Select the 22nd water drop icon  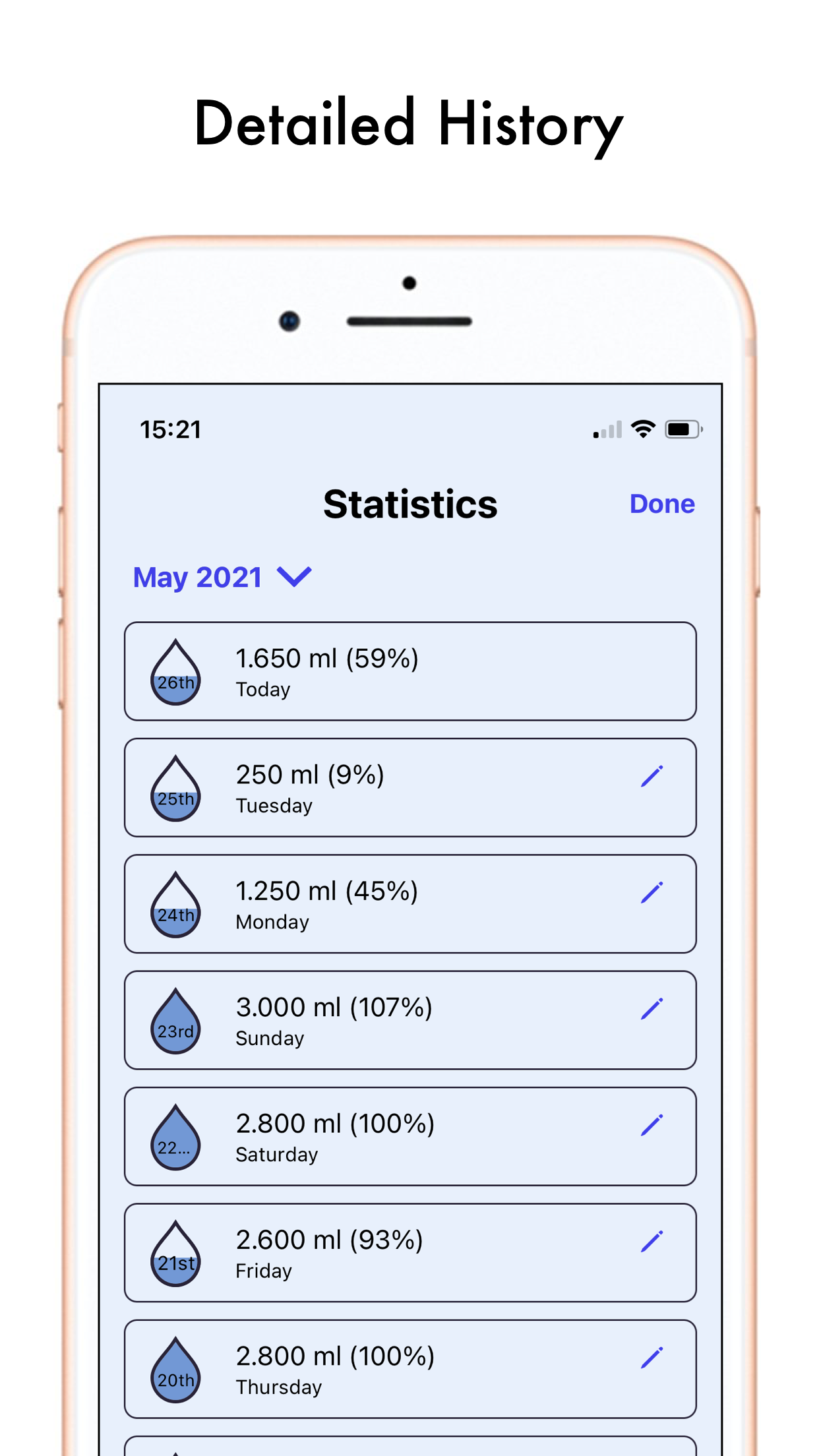(175, 1136)
